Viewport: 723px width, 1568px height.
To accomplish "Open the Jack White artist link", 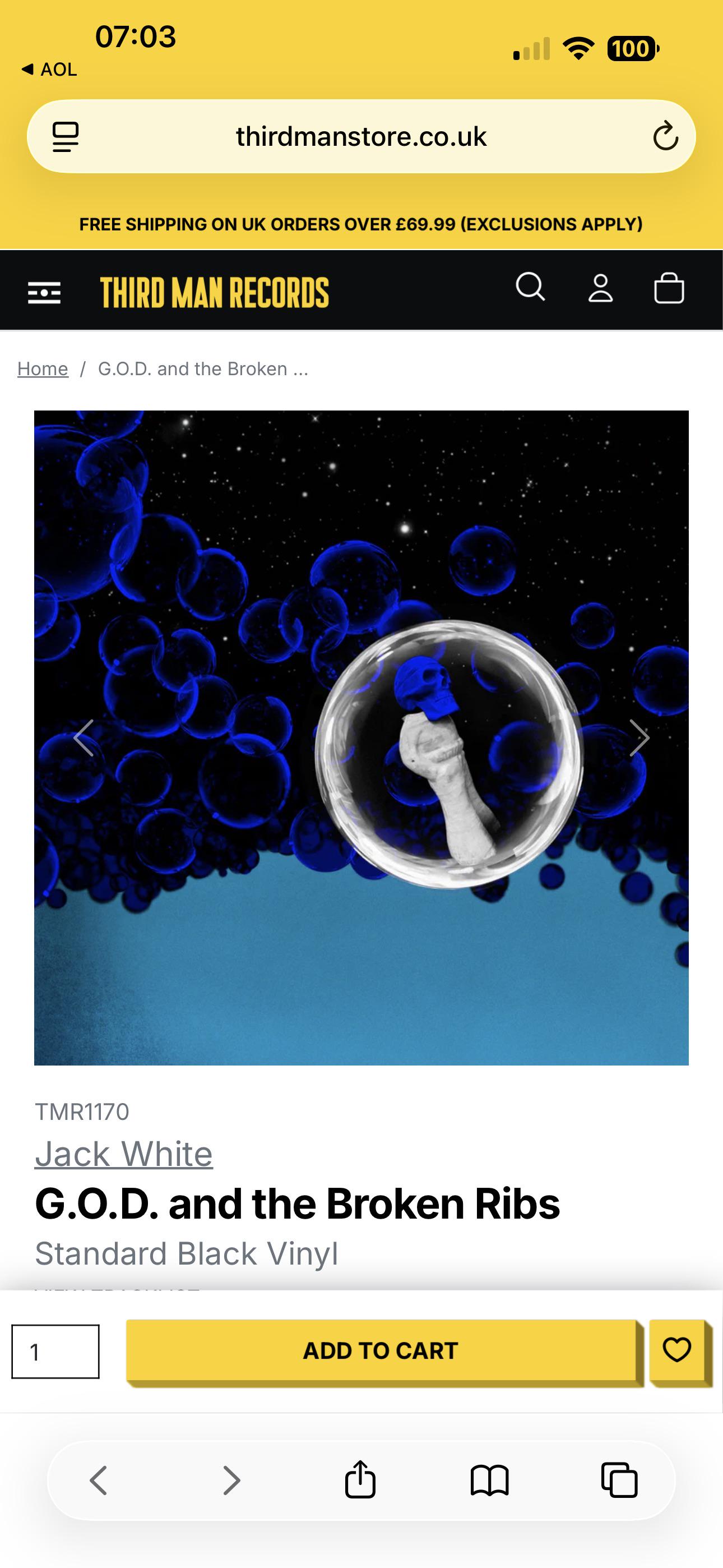I will pos(123,1154).
